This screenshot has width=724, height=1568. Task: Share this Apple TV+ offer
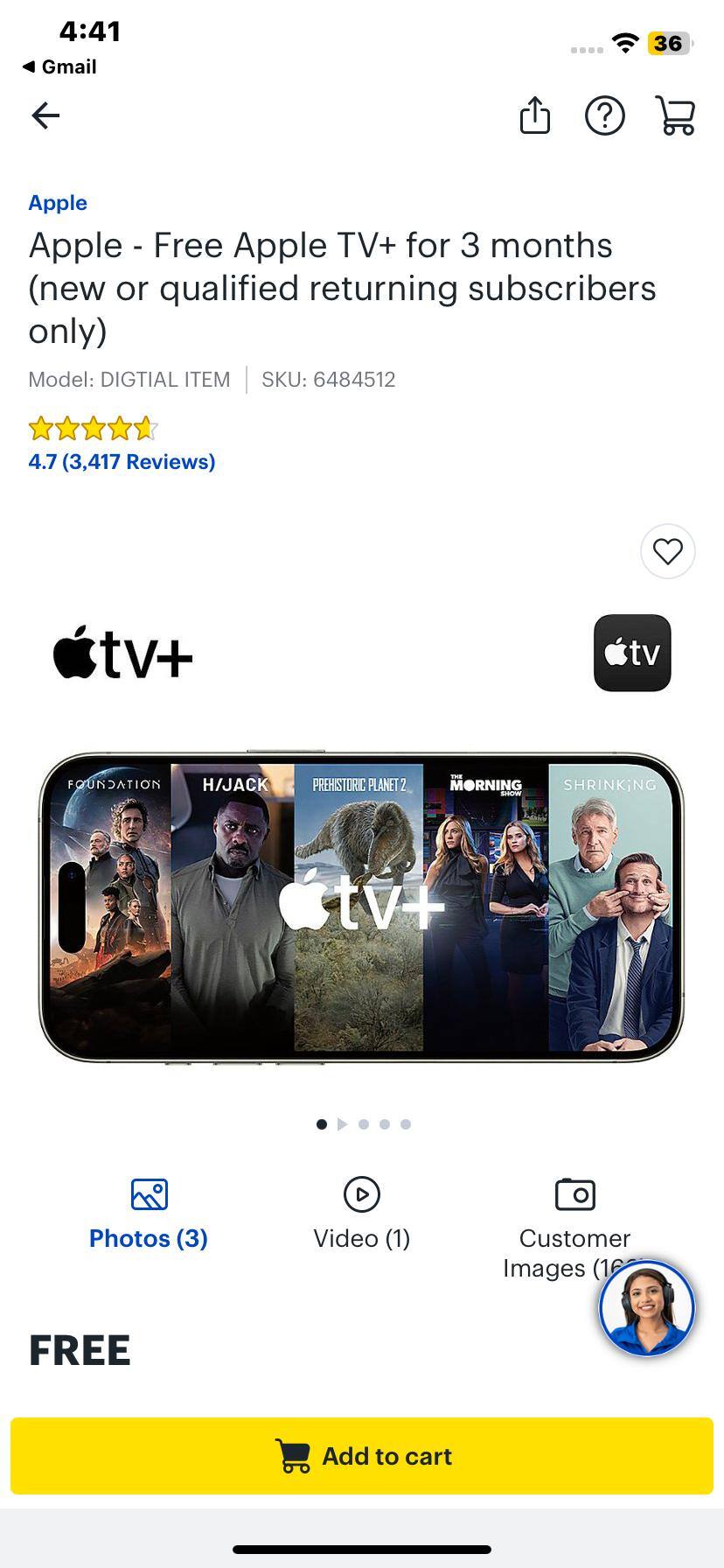(534, 115)
